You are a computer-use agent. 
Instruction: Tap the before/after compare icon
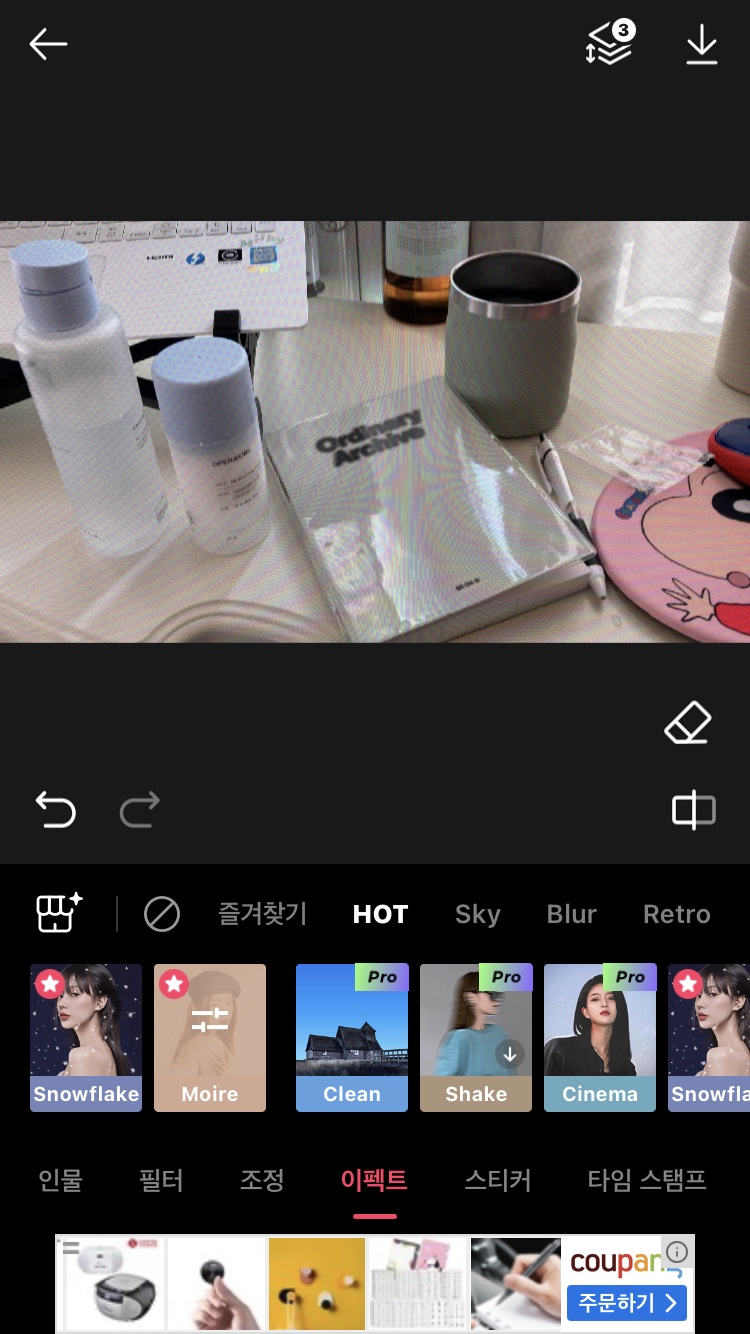[693, 810]
